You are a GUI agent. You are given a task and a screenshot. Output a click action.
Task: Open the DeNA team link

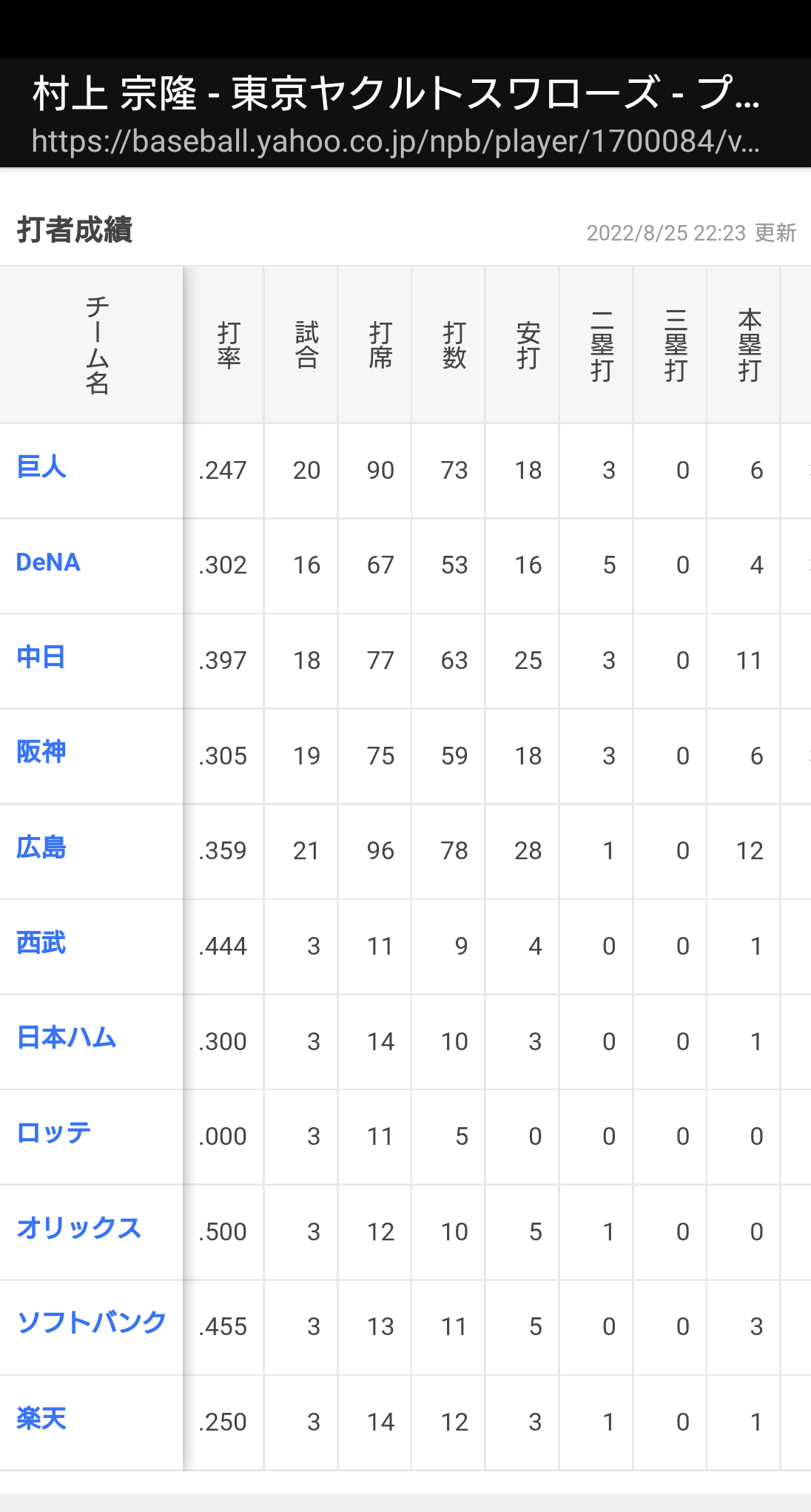tap(48, 562)
